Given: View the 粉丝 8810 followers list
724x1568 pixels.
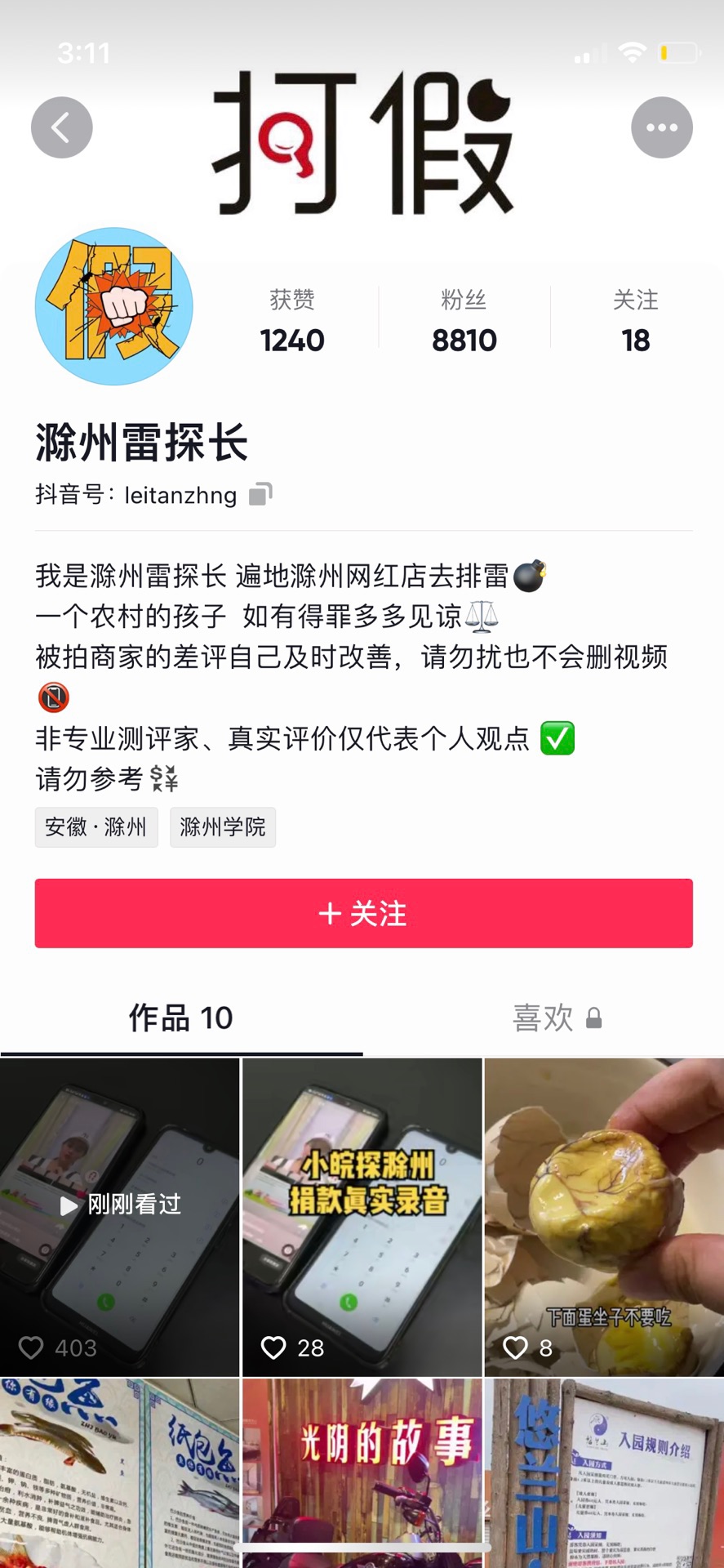Looking at the screenshot, I should click(x=464, y=321).
